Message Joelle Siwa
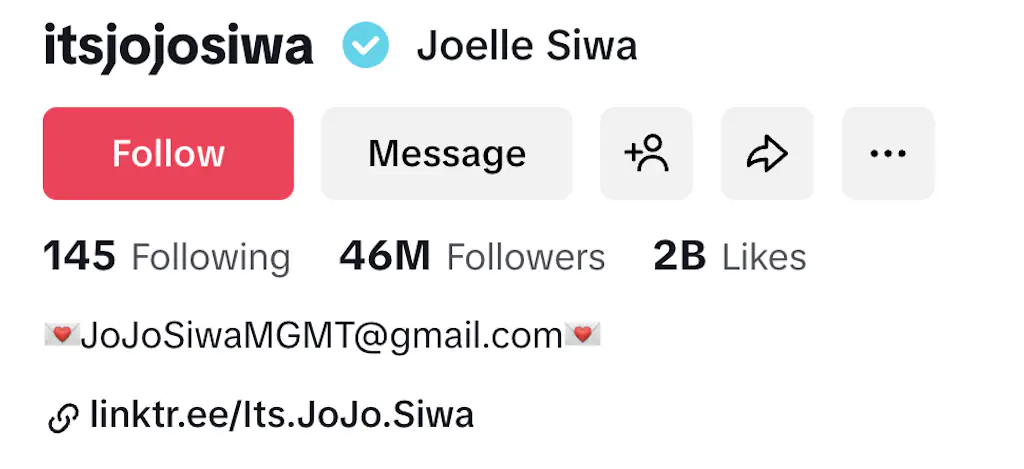 click(446, 154)
